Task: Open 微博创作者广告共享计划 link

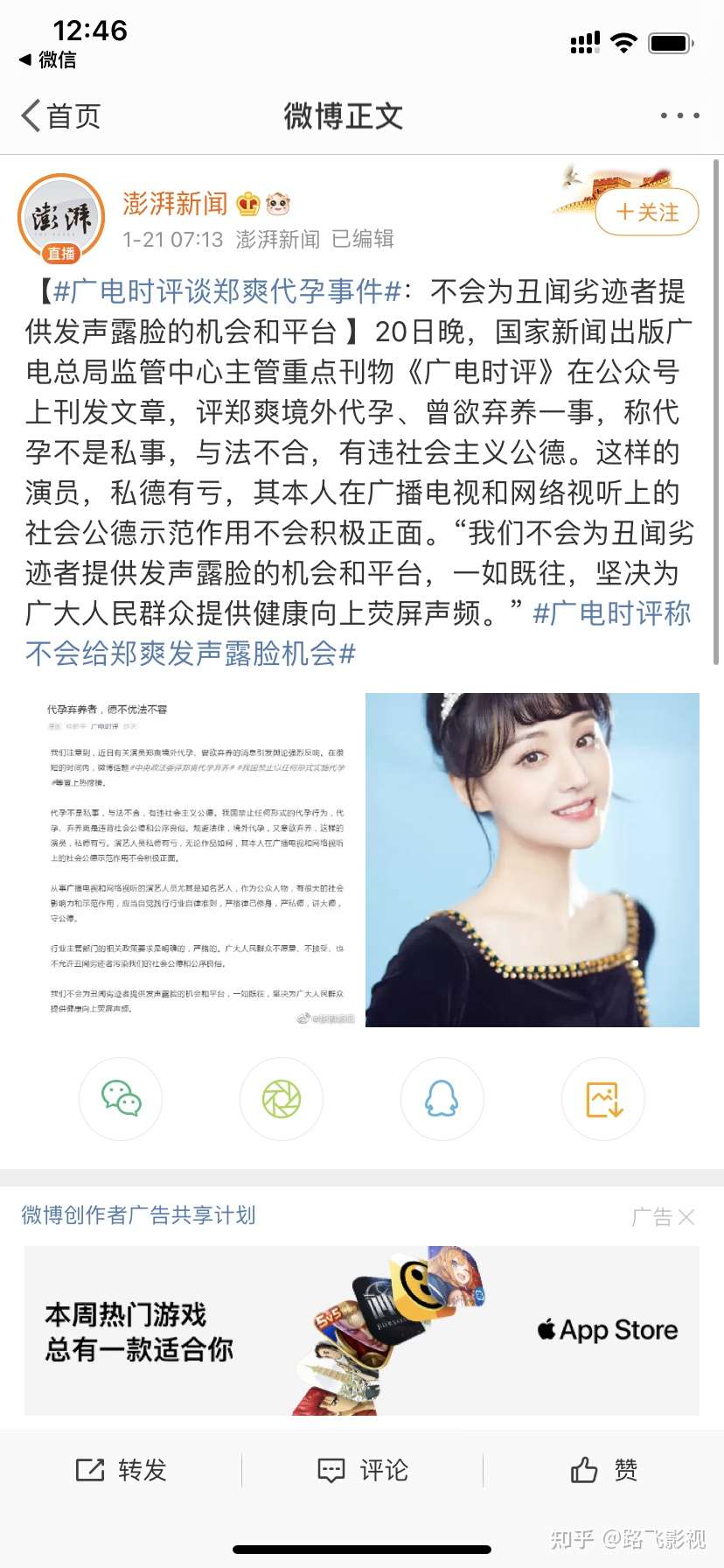Action: 138,1214
